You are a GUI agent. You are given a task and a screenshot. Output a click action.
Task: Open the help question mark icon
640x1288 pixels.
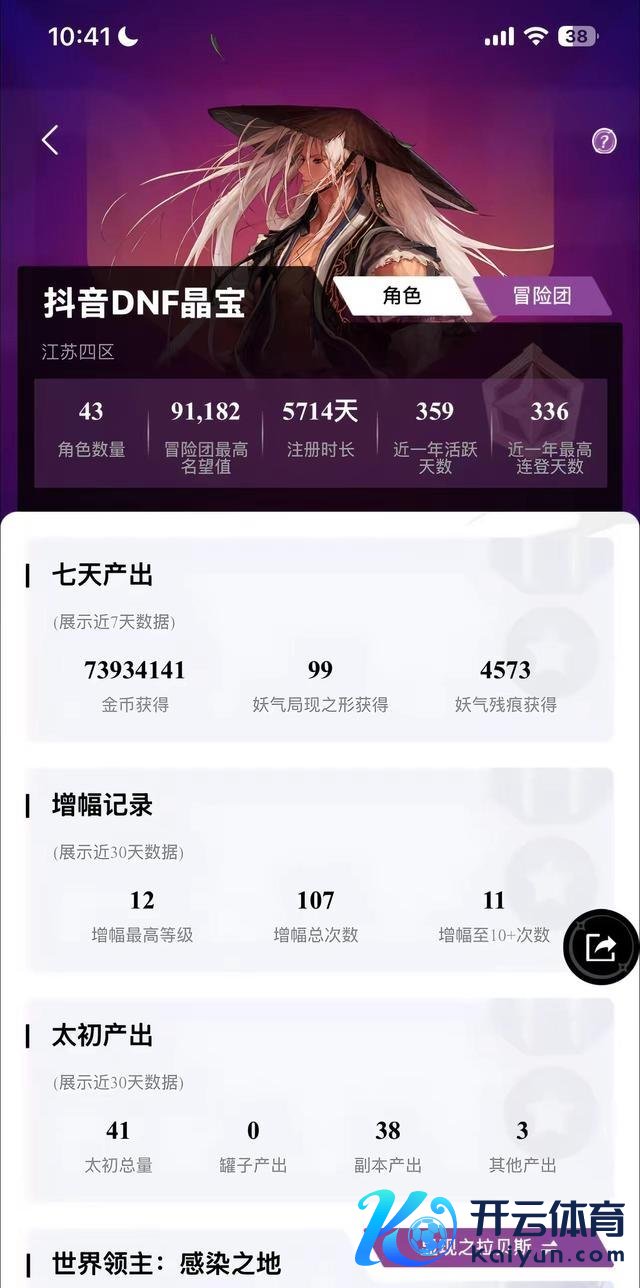[x=604, y=141]
